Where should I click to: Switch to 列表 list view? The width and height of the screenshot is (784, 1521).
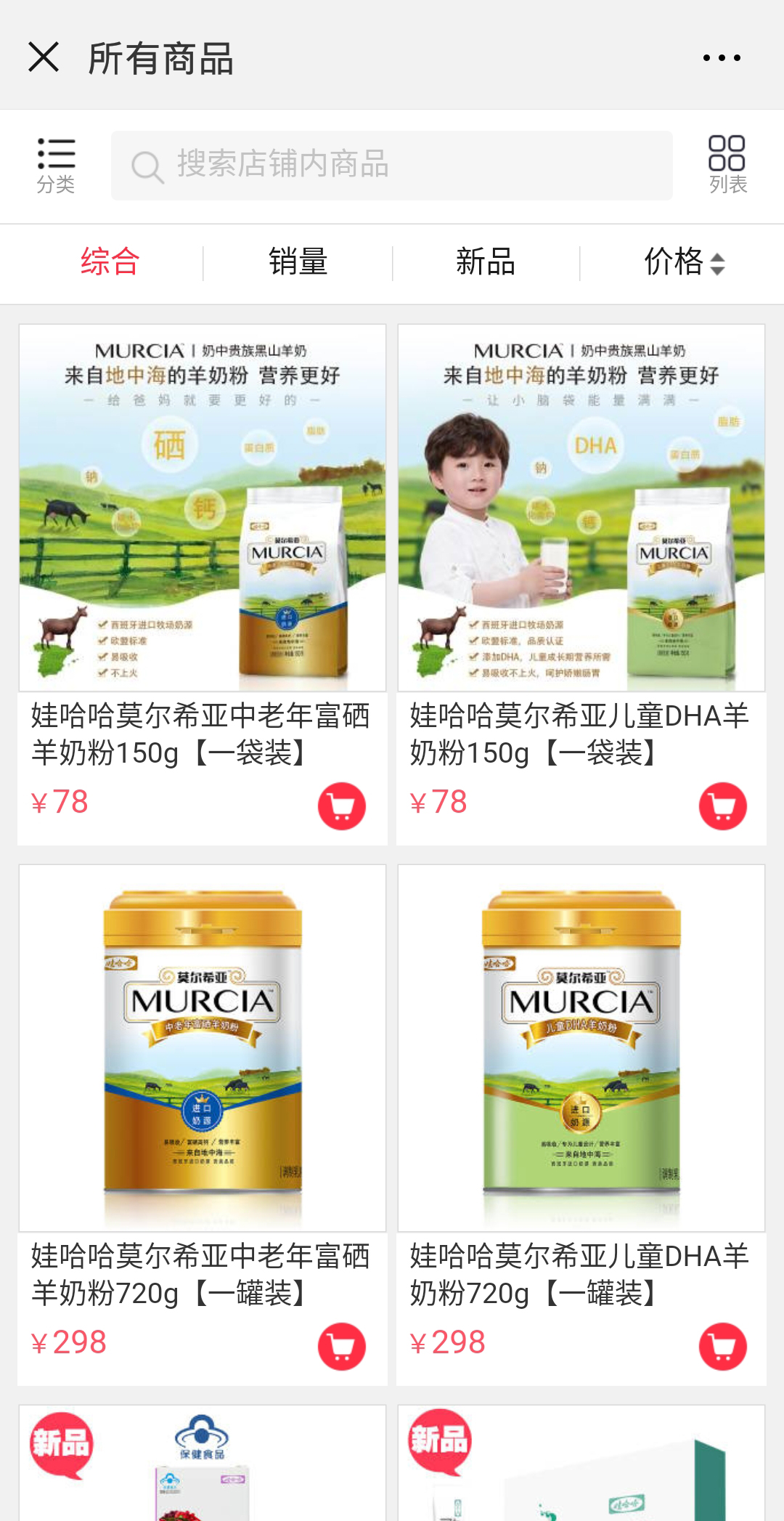pos(727,166)
